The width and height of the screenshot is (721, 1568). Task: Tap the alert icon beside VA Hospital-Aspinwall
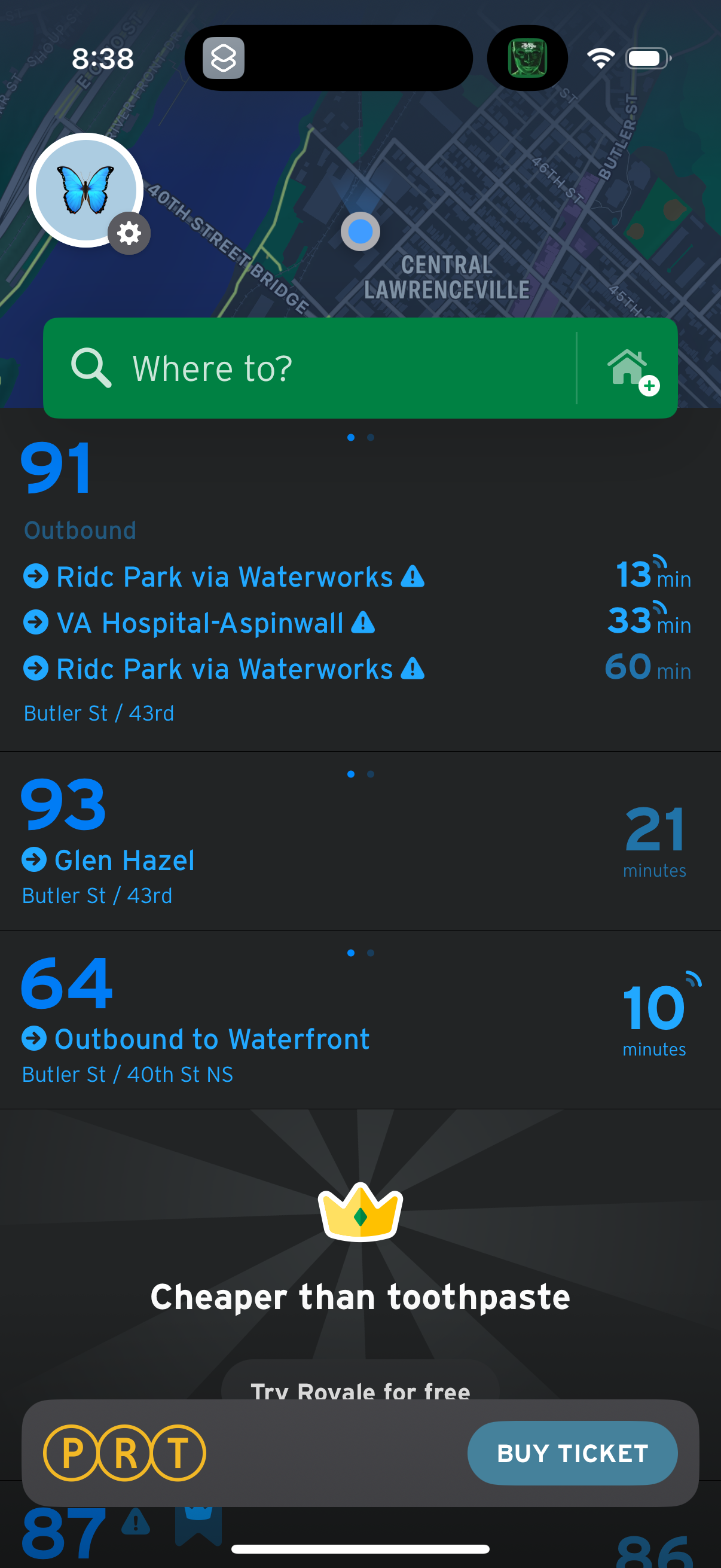[x=364, y=622]
